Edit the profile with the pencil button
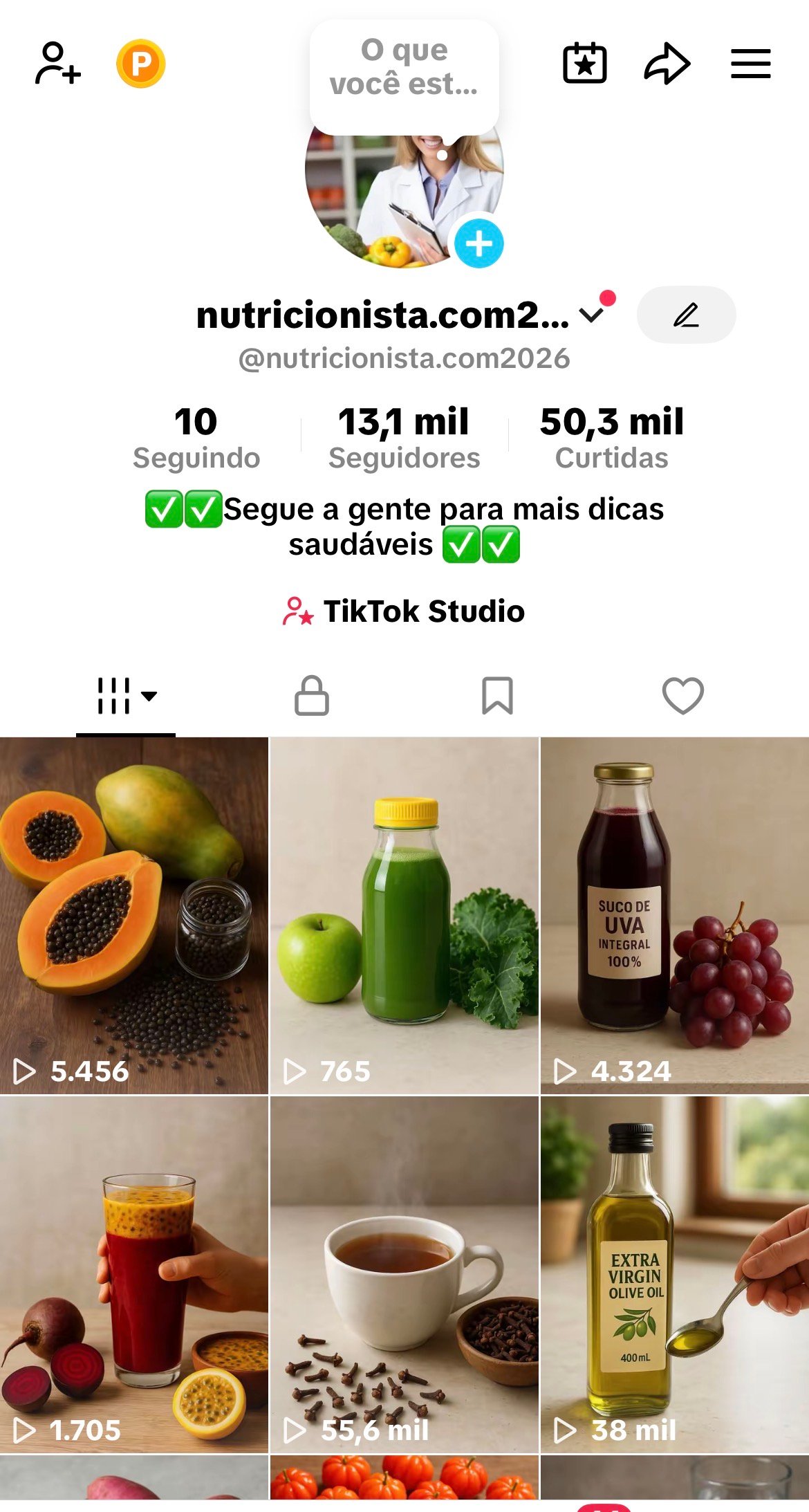 (686, 315)
